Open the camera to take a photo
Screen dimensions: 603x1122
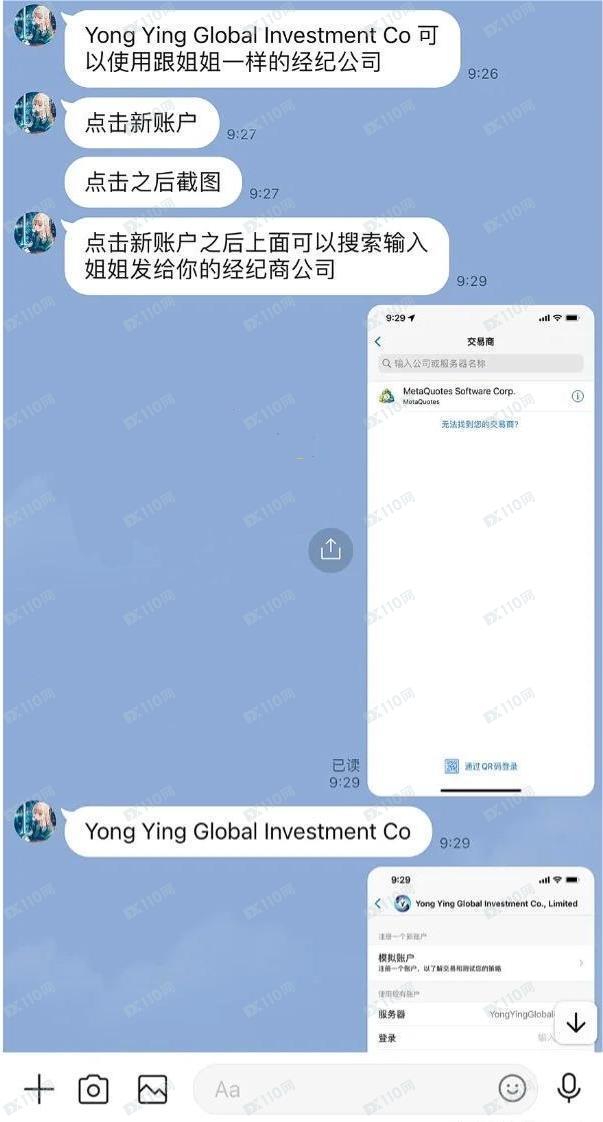(93, 1088)
